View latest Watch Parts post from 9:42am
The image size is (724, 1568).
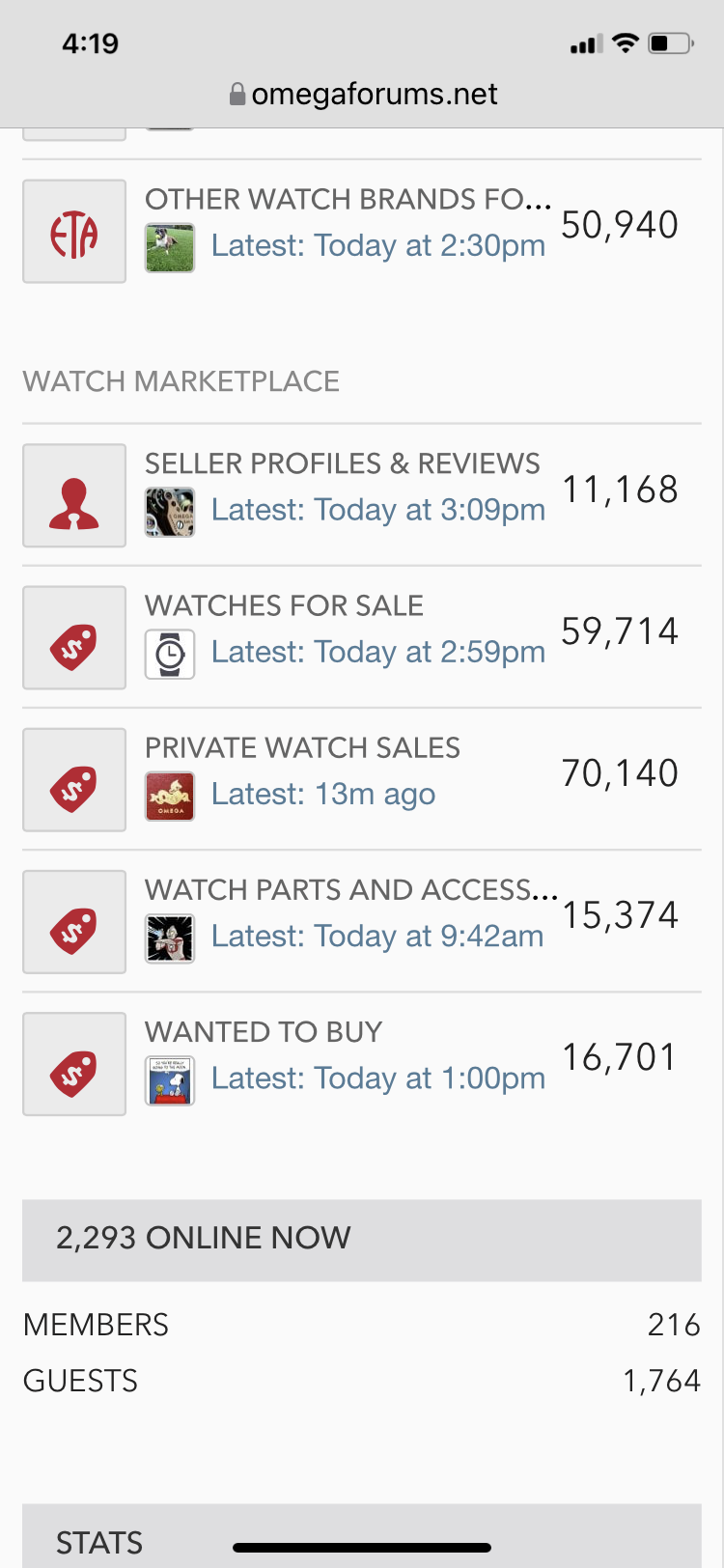(376, 937)
